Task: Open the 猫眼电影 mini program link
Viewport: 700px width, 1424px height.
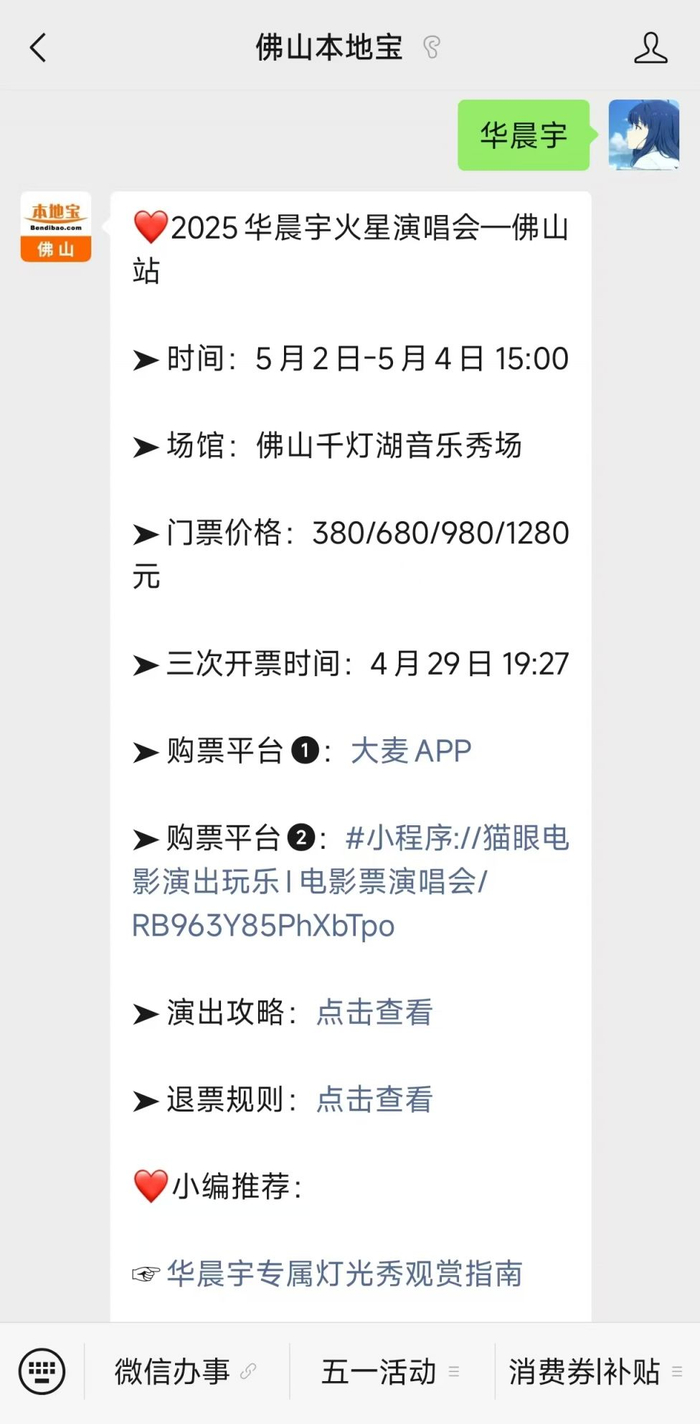Action: 351,881
